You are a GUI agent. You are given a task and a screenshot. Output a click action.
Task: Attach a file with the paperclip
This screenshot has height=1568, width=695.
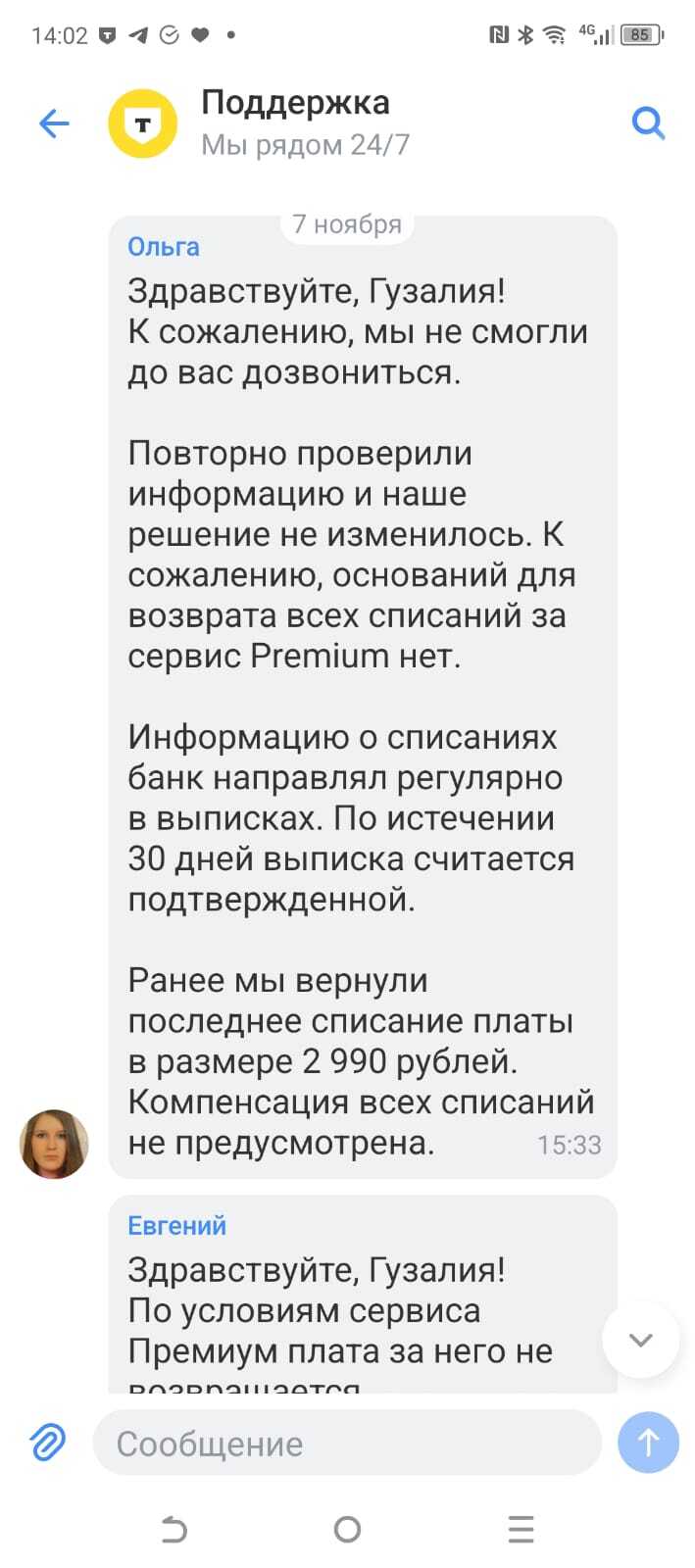point(47,1442)
